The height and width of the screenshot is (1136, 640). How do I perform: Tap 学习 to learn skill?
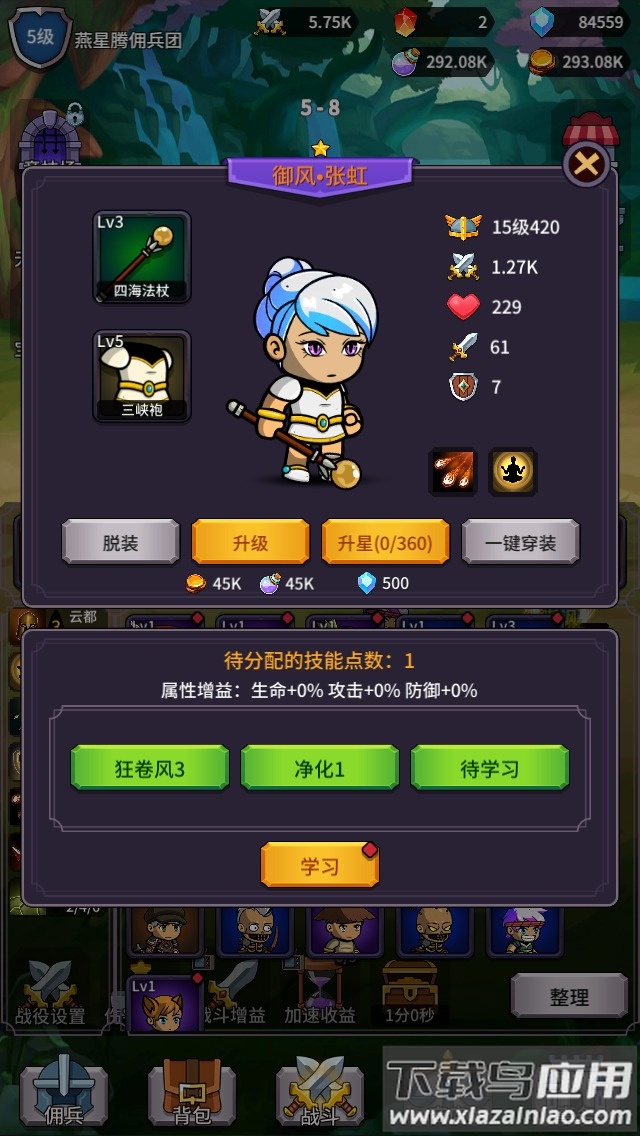click(x=320, y=865)
